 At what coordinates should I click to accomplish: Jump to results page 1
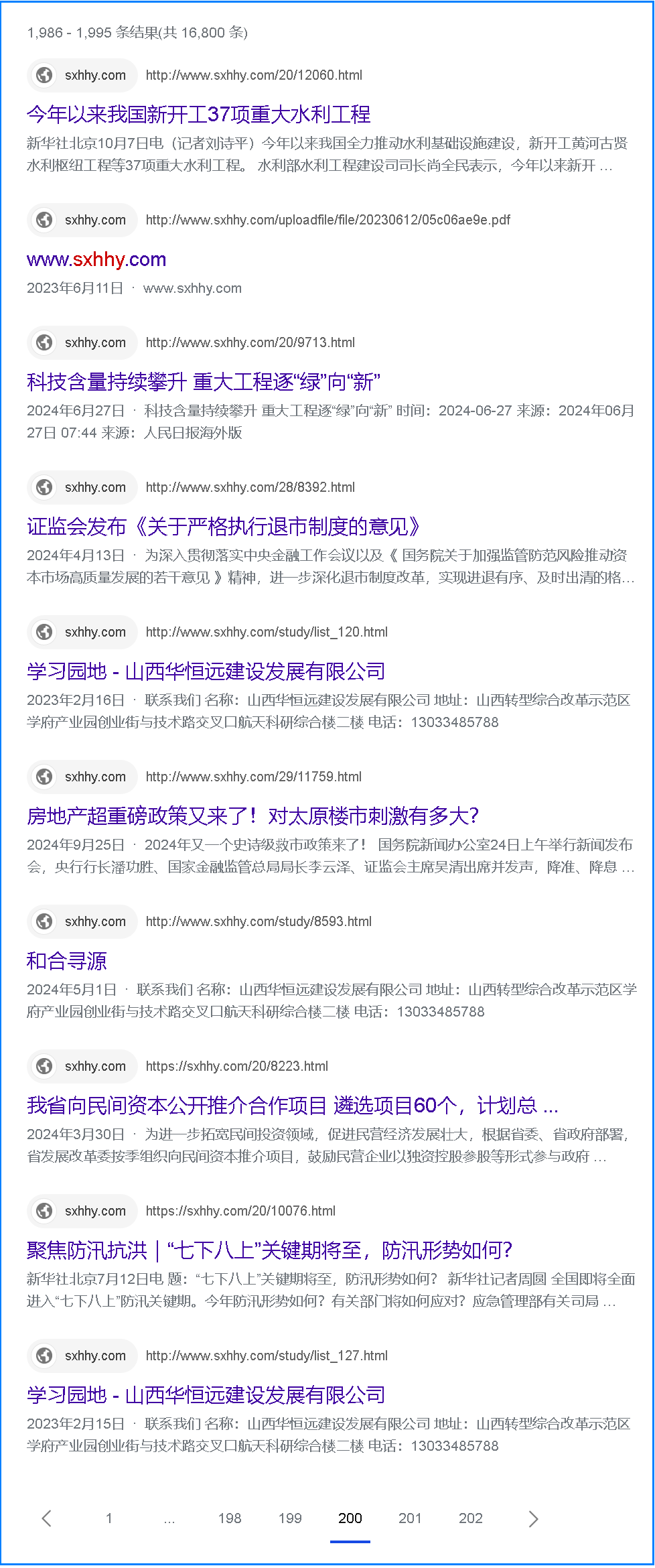point(109,1518)
